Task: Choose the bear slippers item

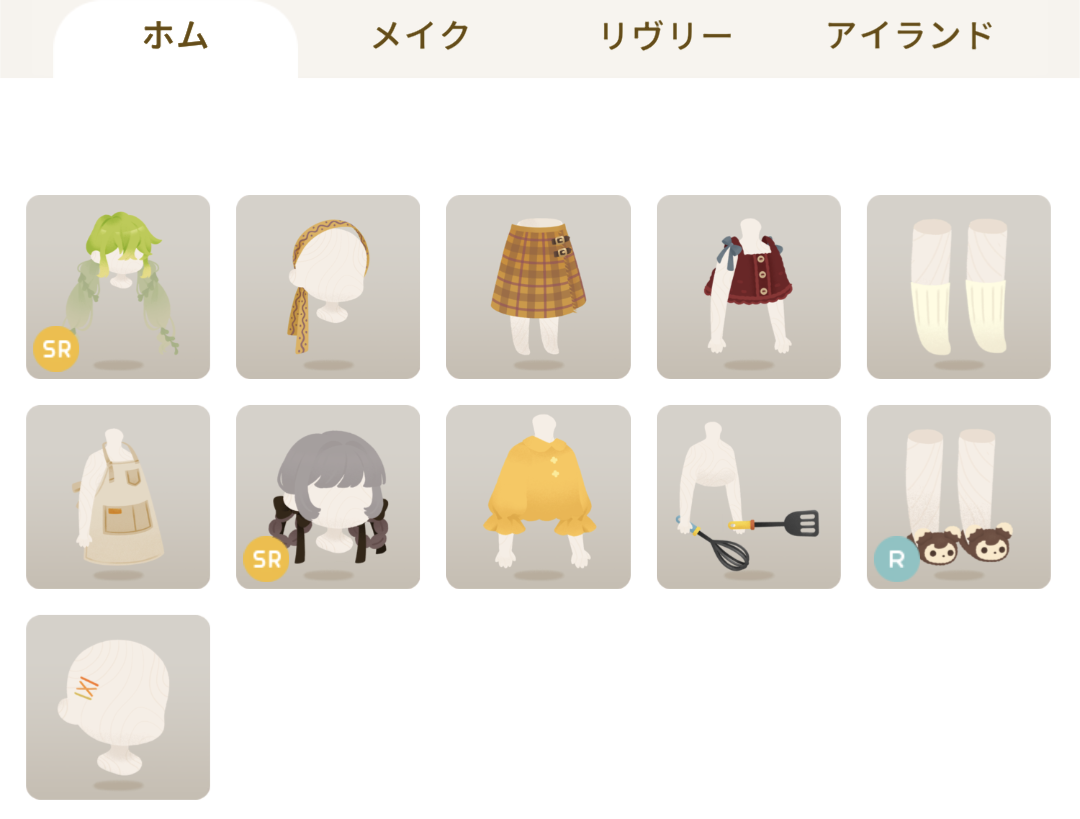Action: coord(958,497)
